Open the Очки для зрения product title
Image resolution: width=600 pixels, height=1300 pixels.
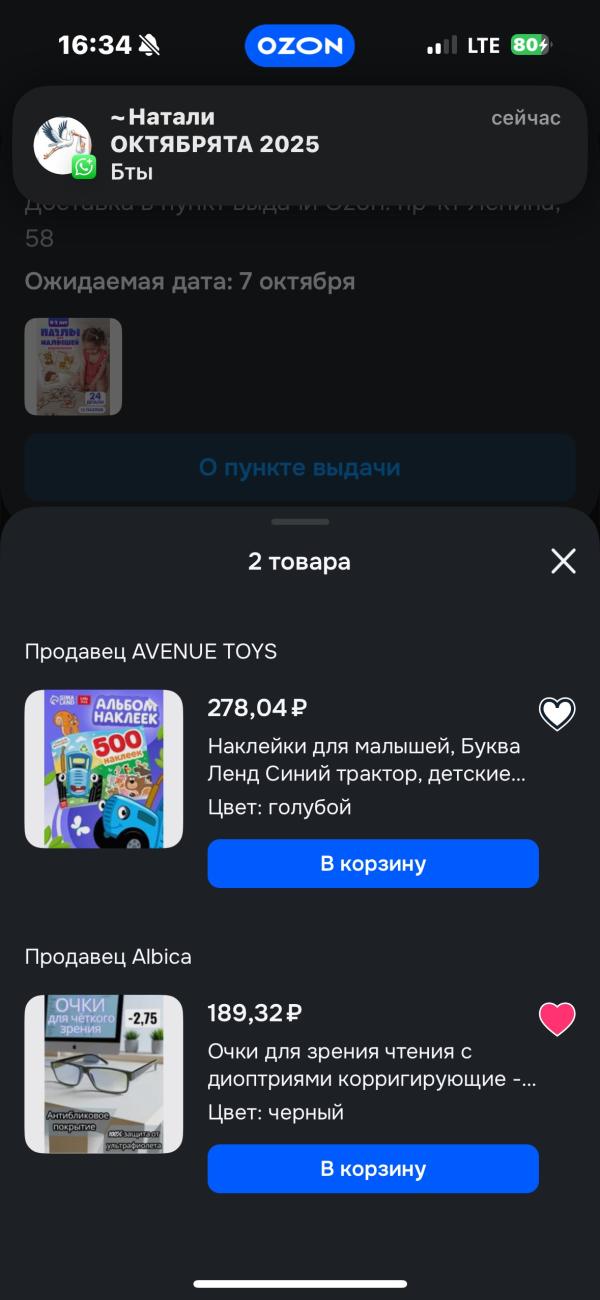372,1065
